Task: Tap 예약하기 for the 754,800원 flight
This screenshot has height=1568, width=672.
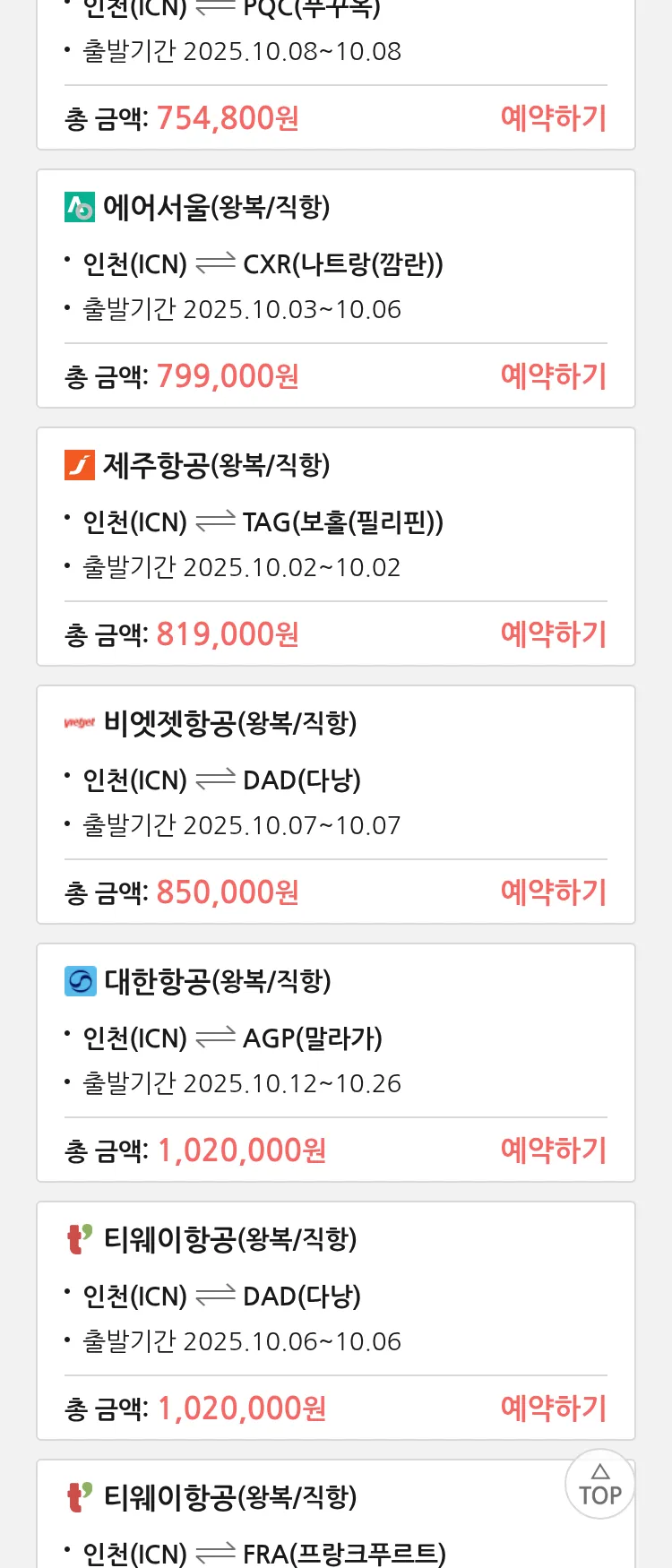Action: 553,118
